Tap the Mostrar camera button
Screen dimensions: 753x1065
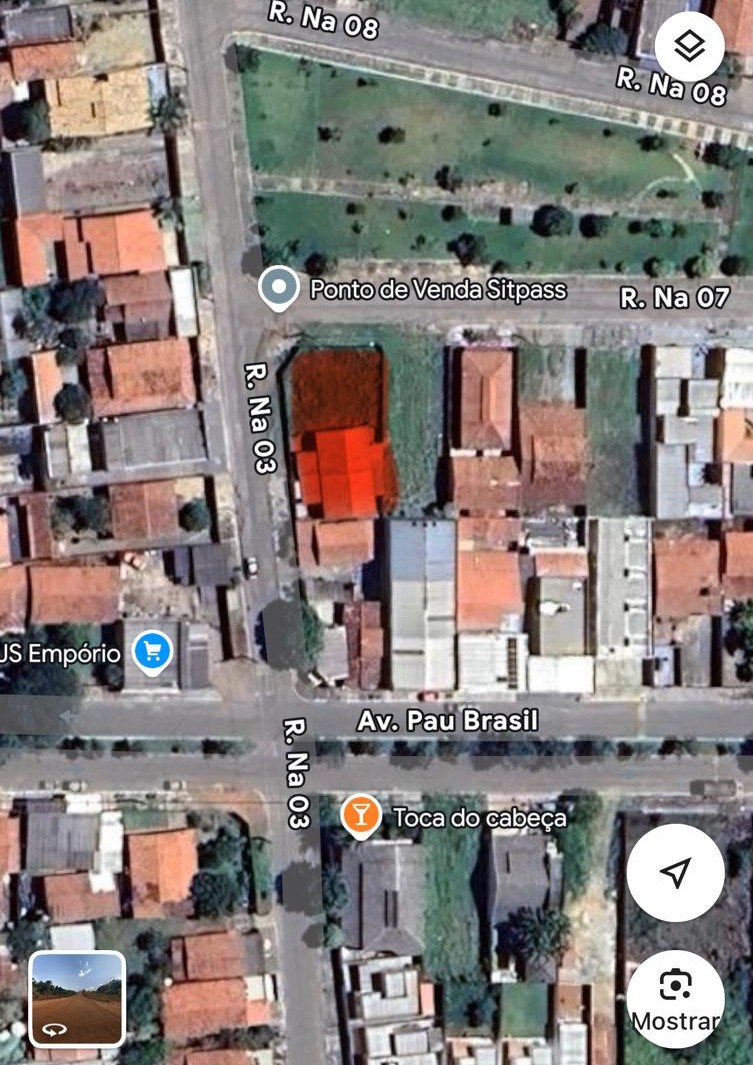click(x=675, y=997)
